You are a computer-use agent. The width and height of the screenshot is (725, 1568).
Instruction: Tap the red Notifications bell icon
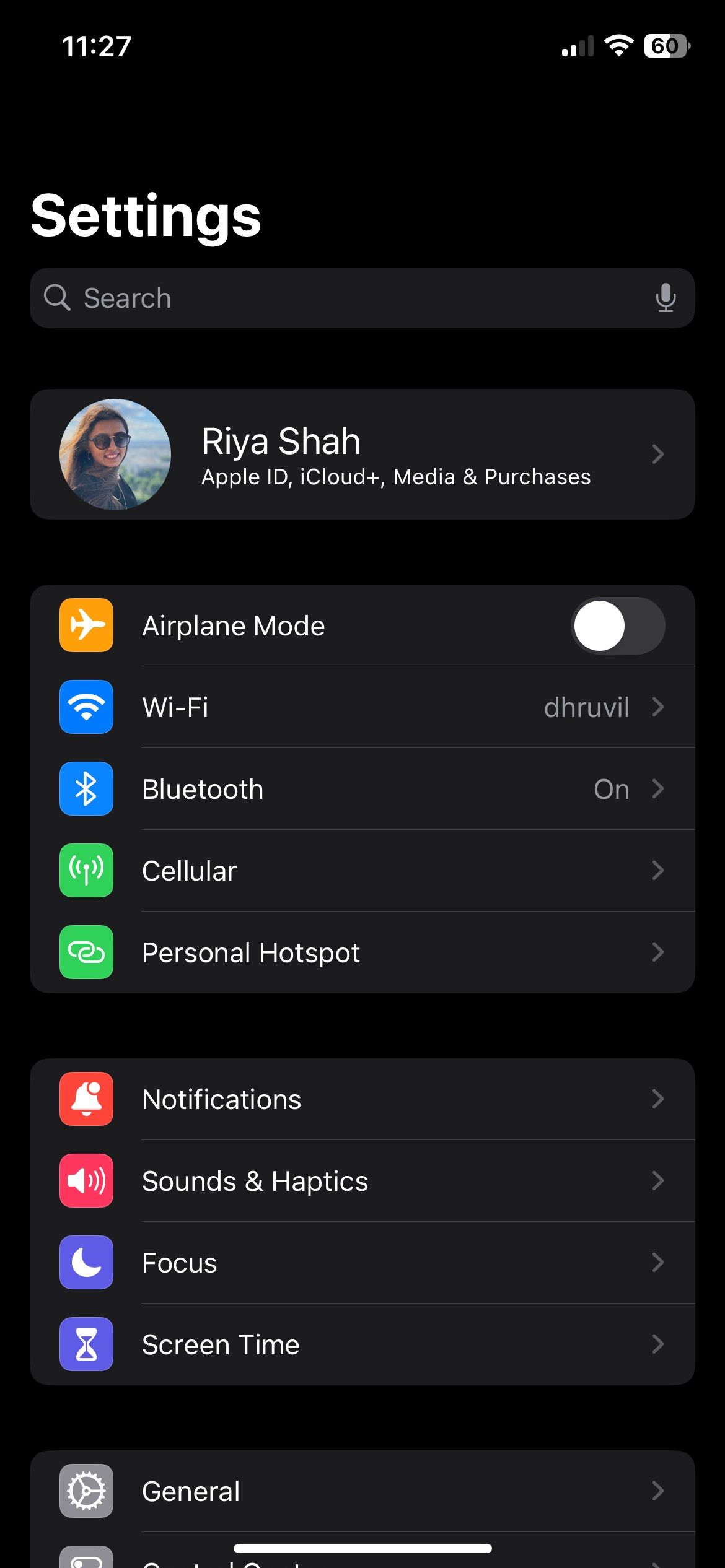point(86,1099)
